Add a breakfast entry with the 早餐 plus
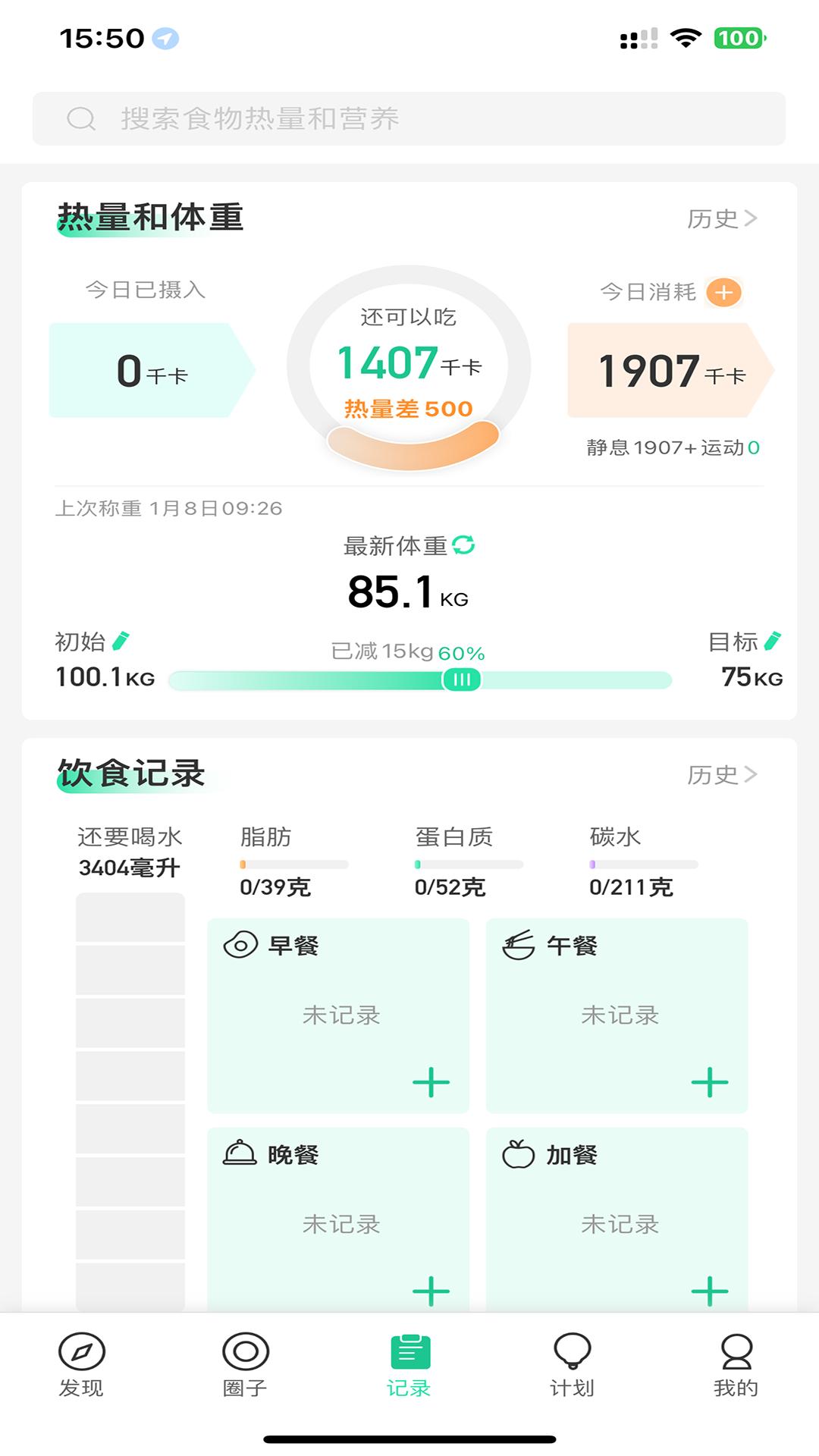 click(x=431, y=1082)
